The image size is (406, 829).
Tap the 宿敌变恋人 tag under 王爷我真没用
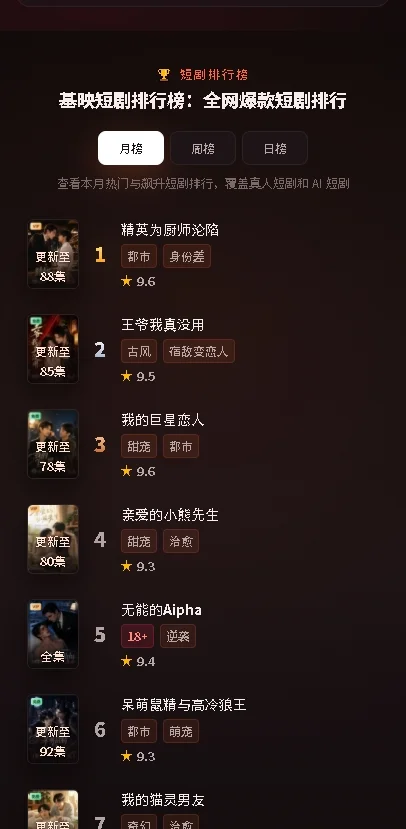[x=199, y=351]
